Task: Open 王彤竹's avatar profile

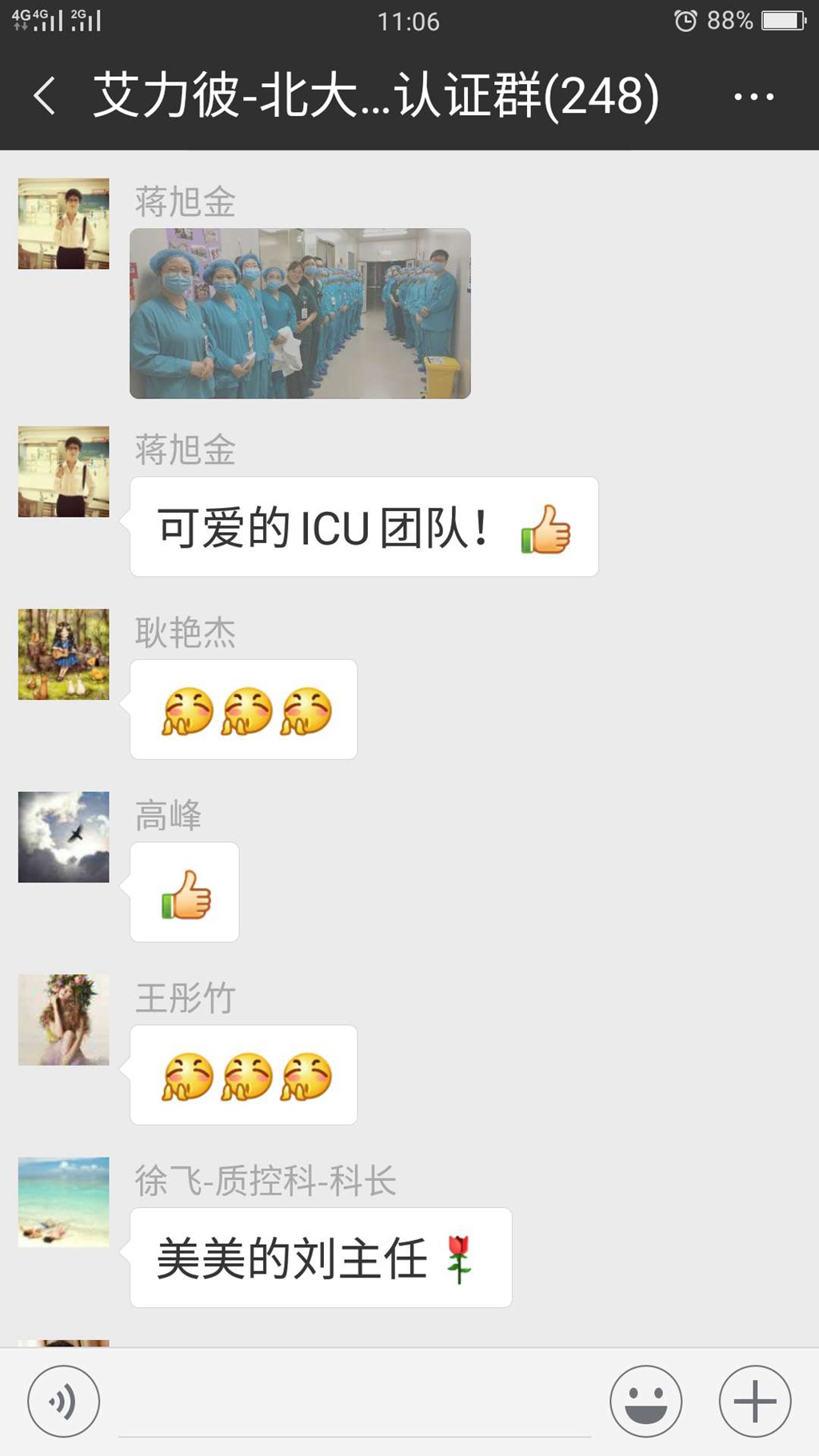Action: [x=64, y=1019]
